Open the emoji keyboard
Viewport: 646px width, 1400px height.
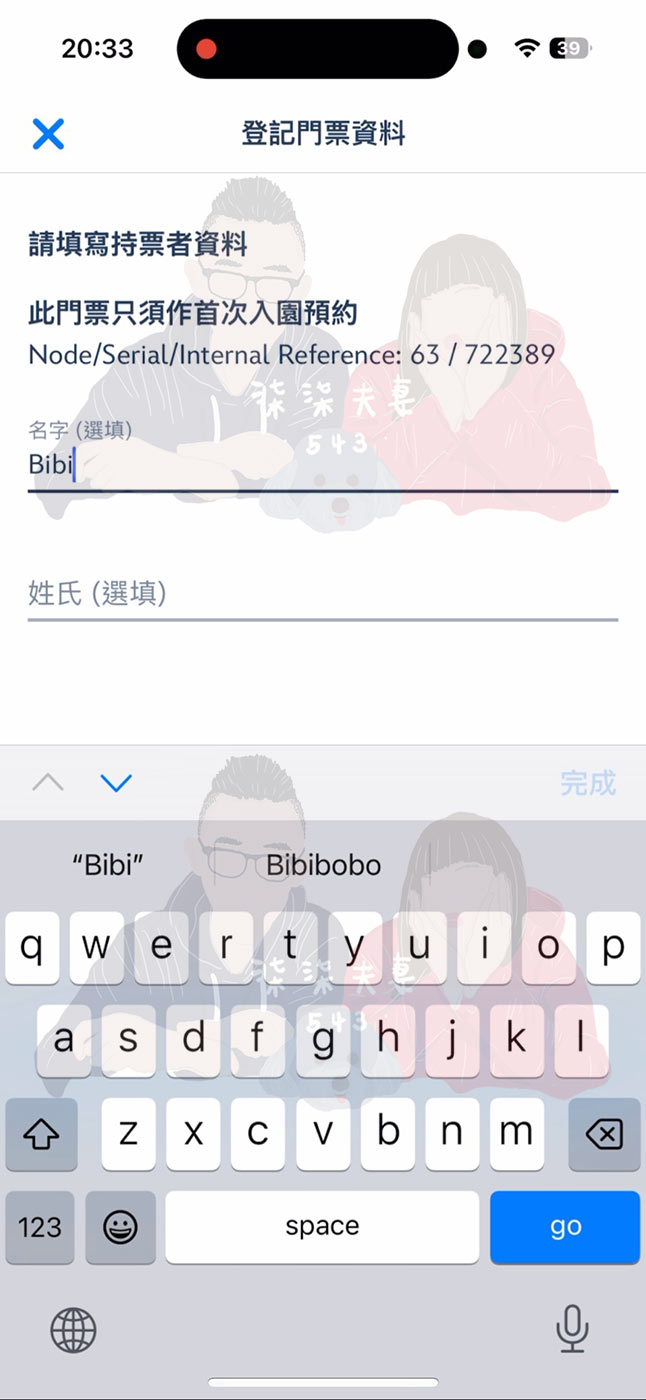pyautogui.click(x=120, y=1227)
